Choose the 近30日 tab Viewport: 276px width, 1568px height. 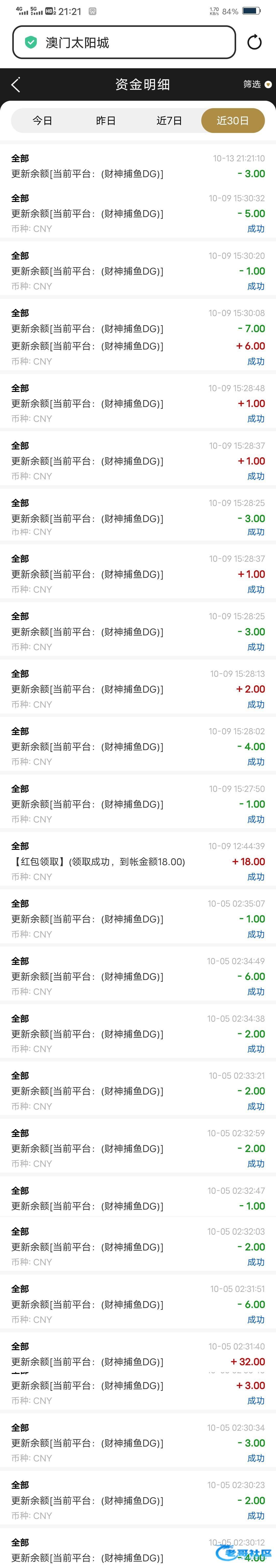[x=232, y=120]
